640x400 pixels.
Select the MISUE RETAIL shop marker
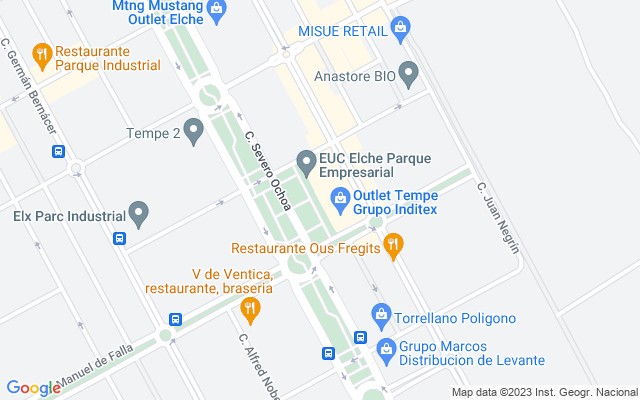point(400,28)
